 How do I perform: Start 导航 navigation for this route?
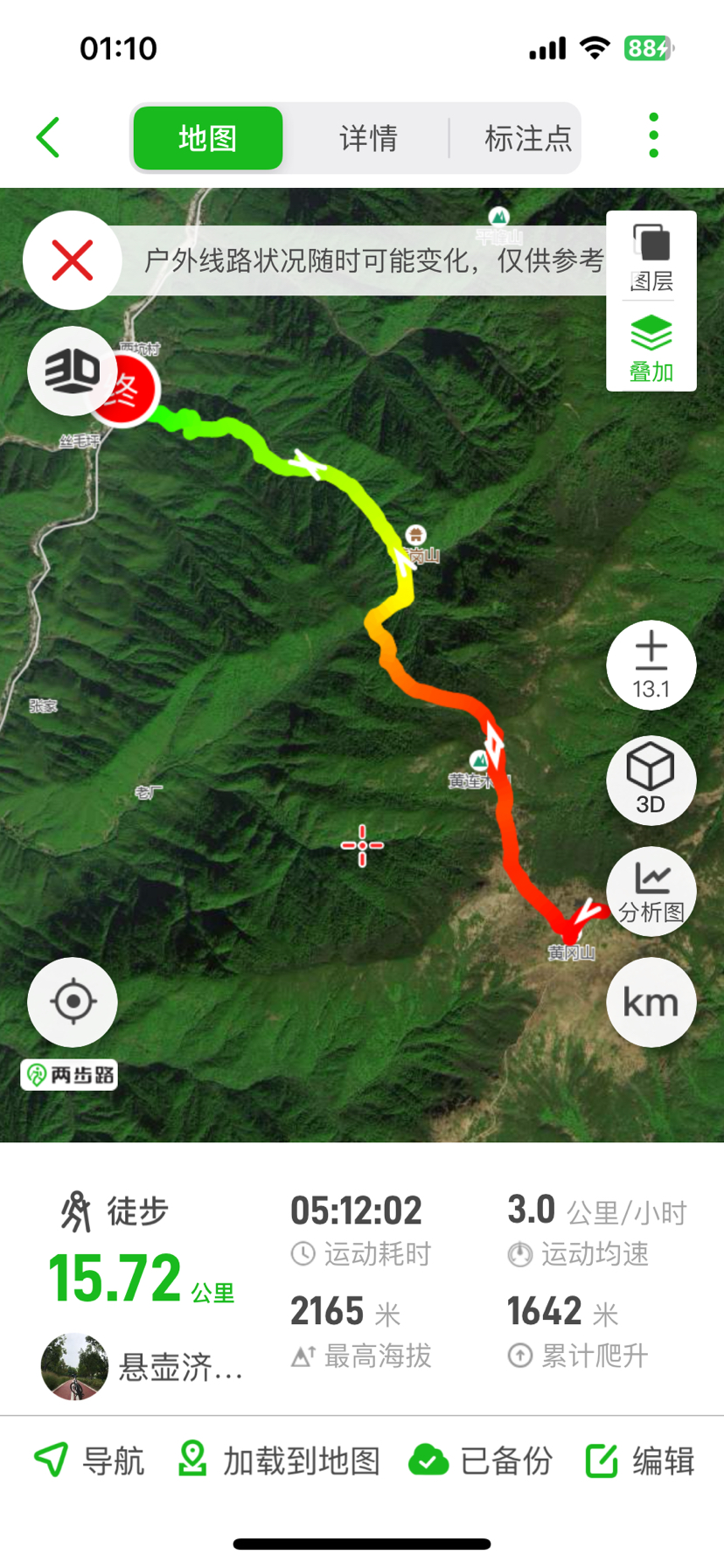[x=89, y=1460]
